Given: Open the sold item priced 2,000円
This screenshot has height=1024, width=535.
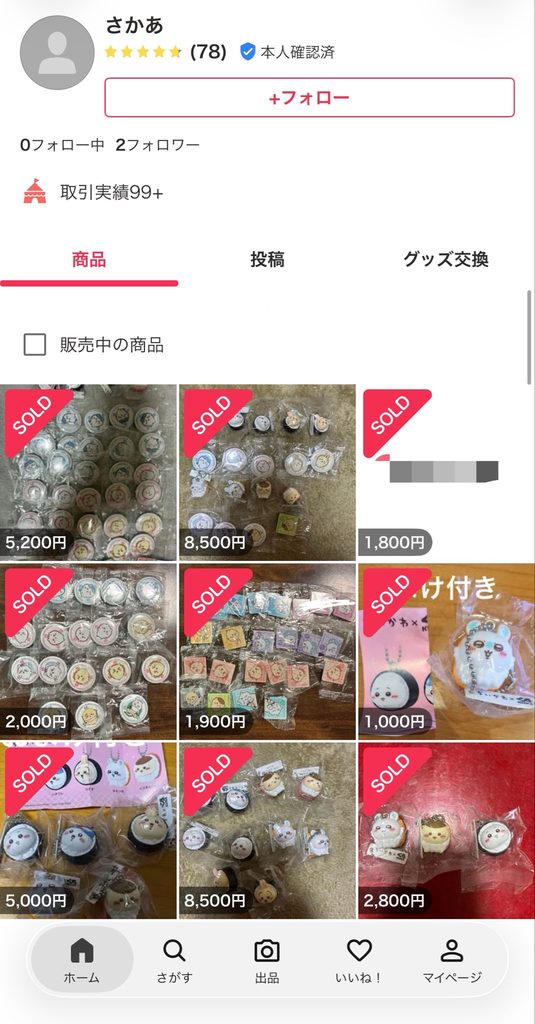Looking at the screenshot, I should tap(88, 652).
